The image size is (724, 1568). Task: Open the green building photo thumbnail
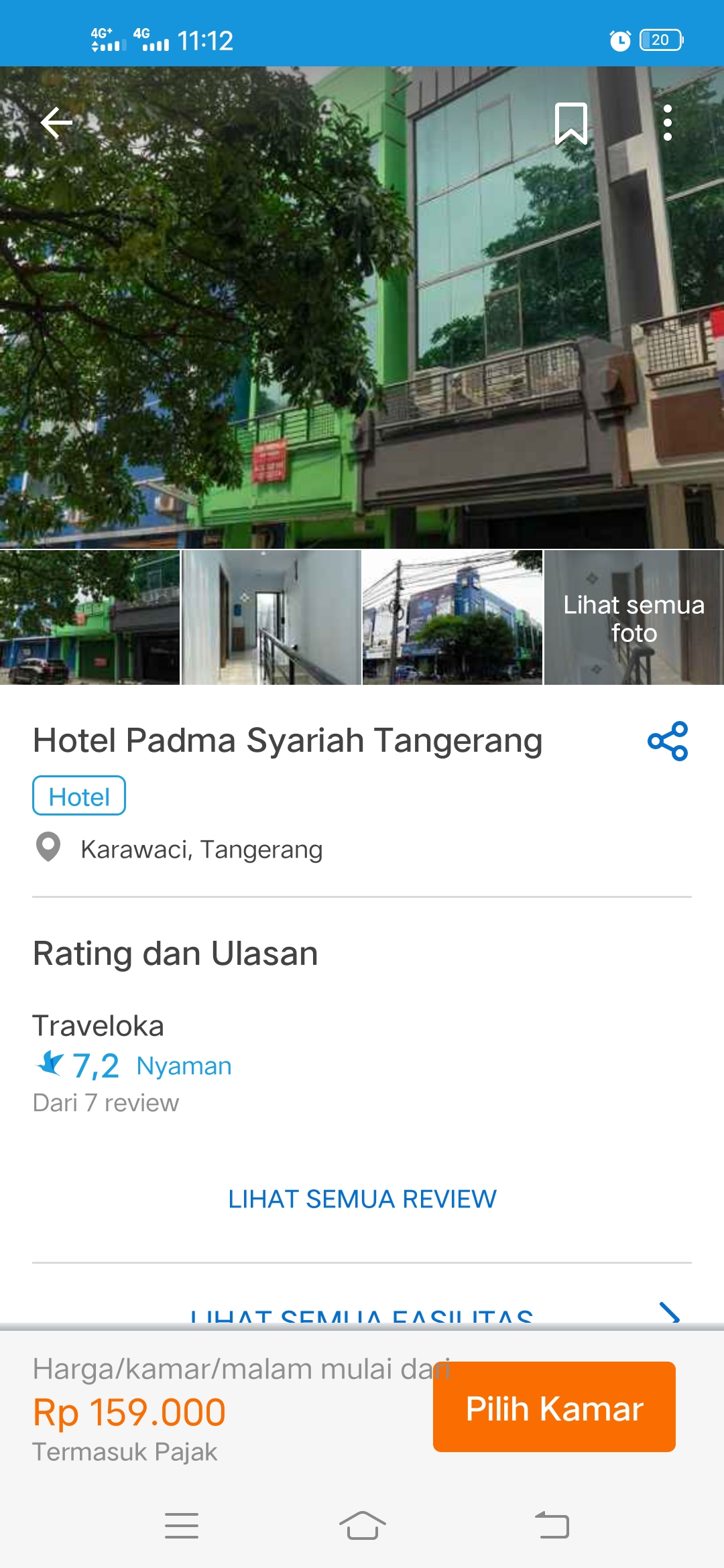coord(90,617)
